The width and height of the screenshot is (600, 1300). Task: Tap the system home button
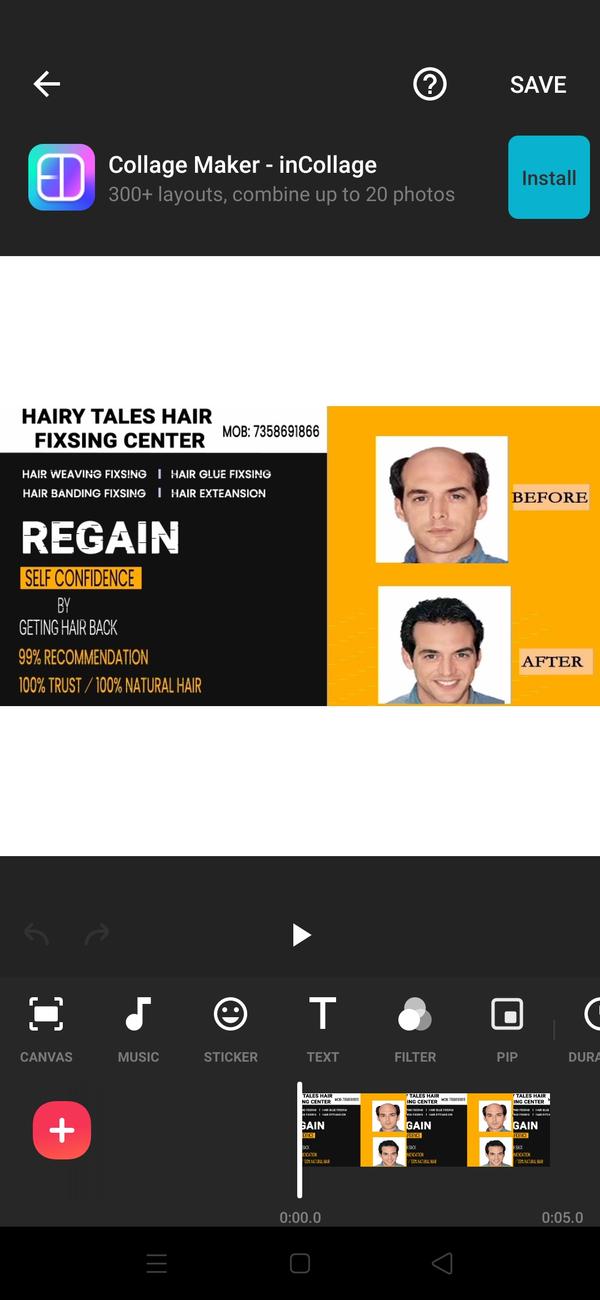(300, 1264)
